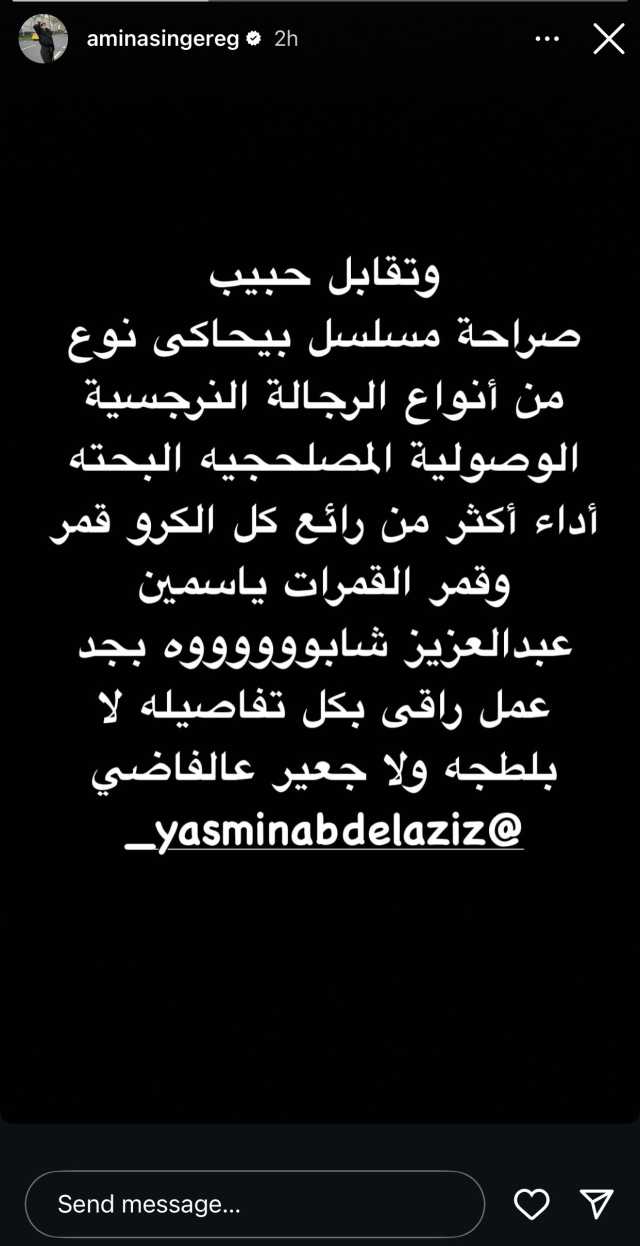This screenshot has height=1246, width=640.
Task: Share the story via paper plane icon
Action: coord(596,1204)
